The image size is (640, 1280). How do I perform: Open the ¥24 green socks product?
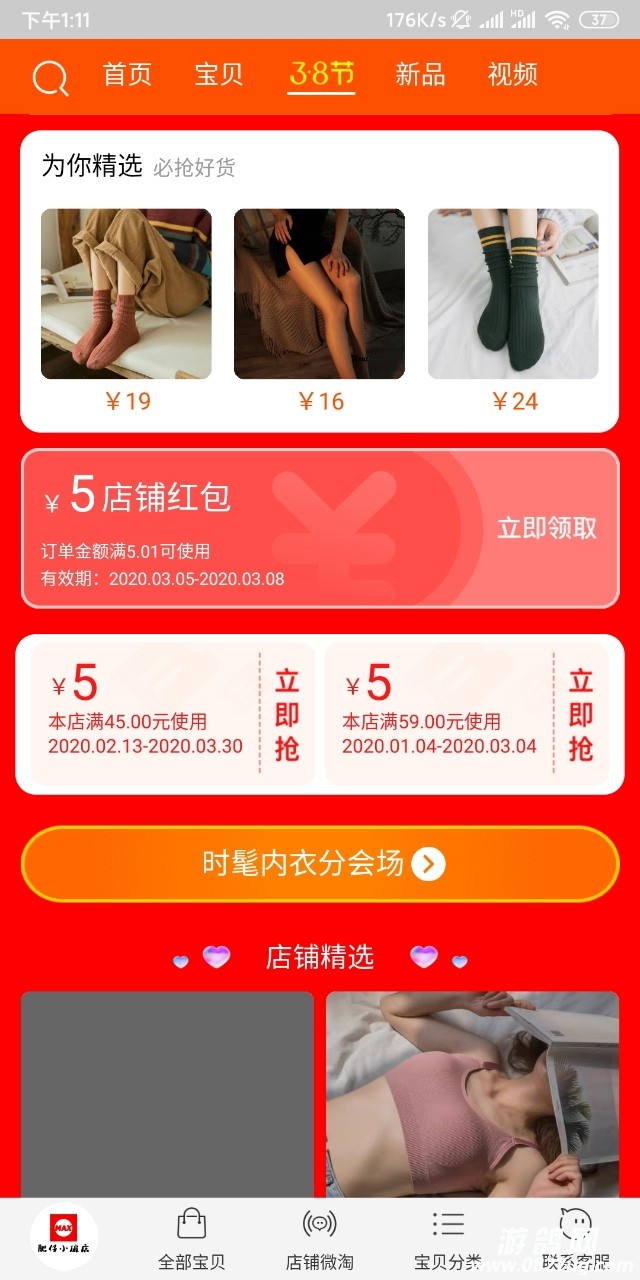513,294
